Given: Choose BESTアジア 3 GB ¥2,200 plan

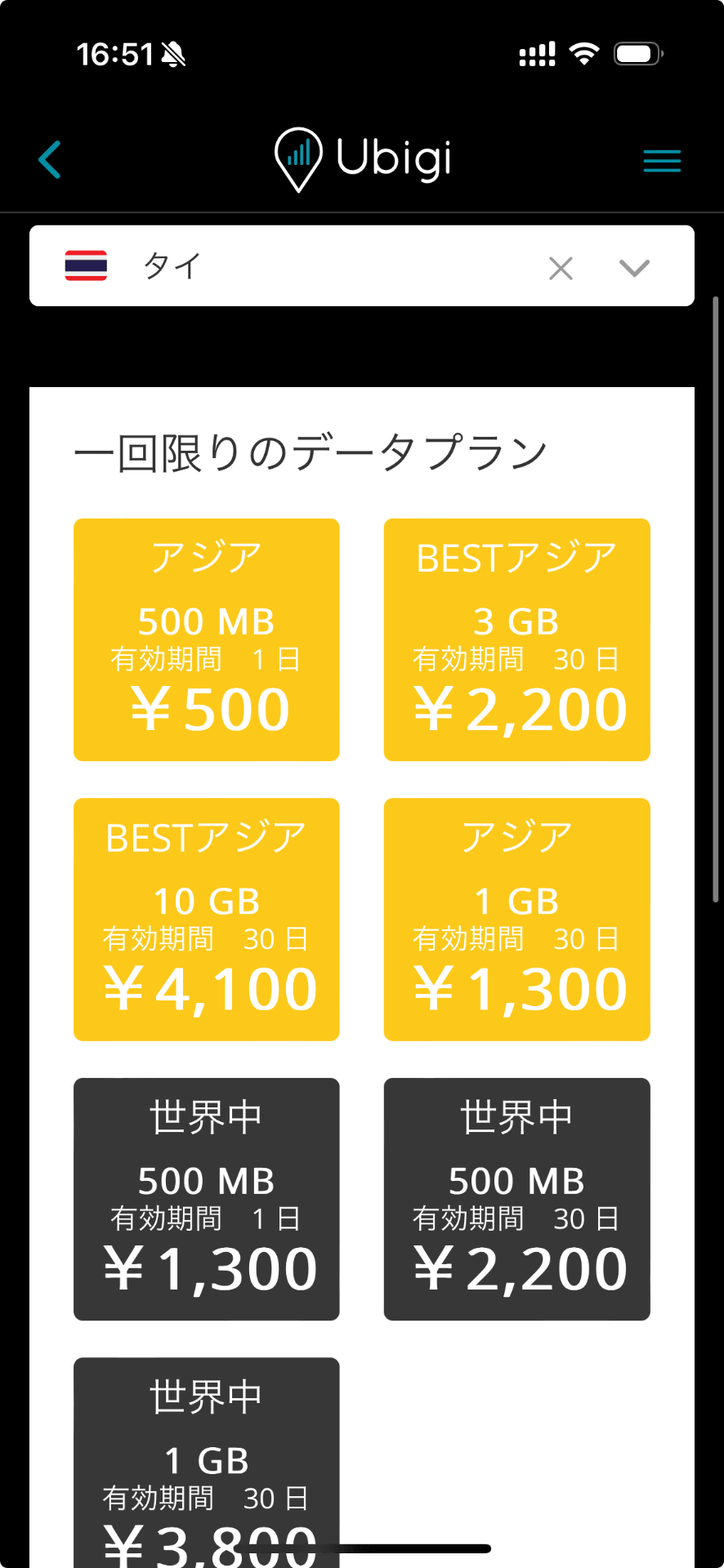Looking at the screenshot, I should (x=516, y=639).
